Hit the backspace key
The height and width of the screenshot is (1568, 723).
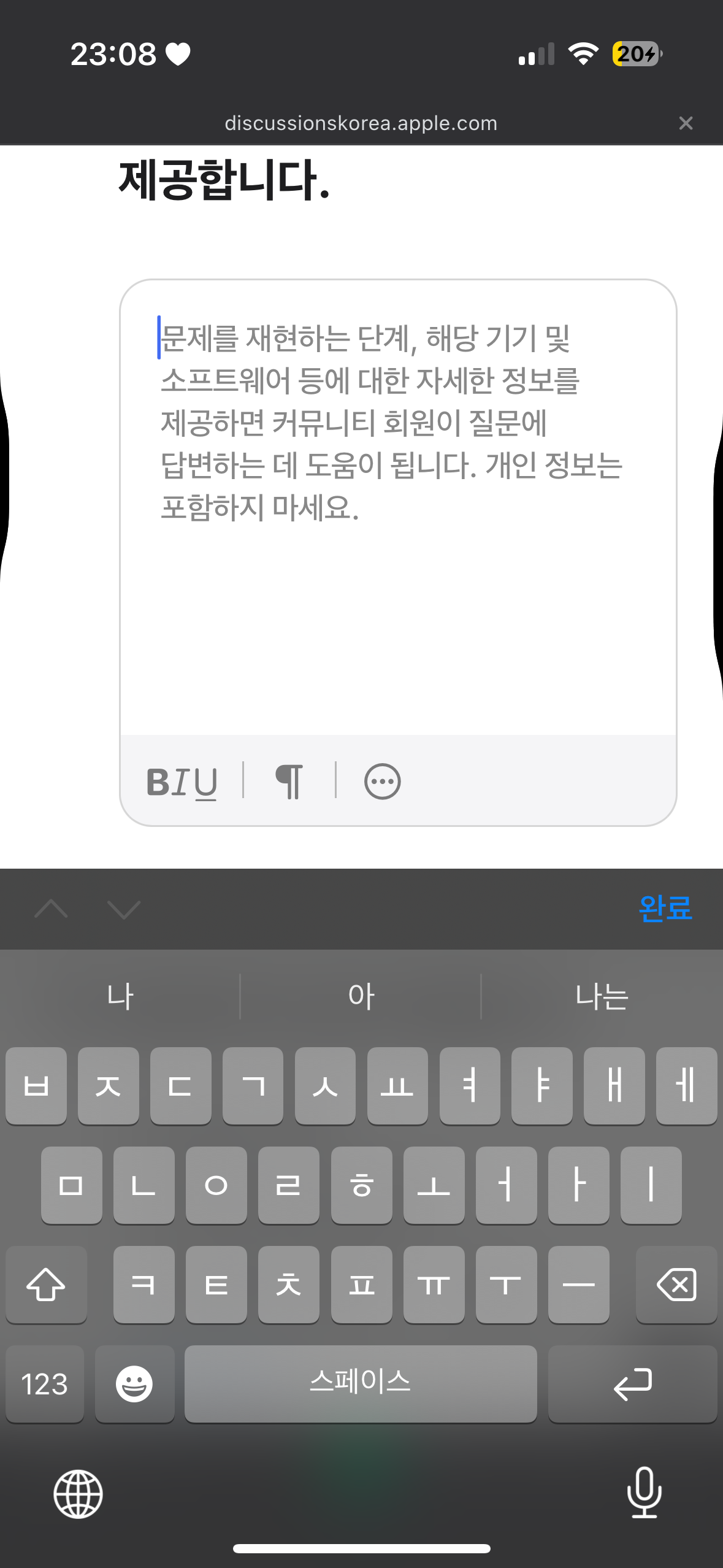click(676, 1285)
